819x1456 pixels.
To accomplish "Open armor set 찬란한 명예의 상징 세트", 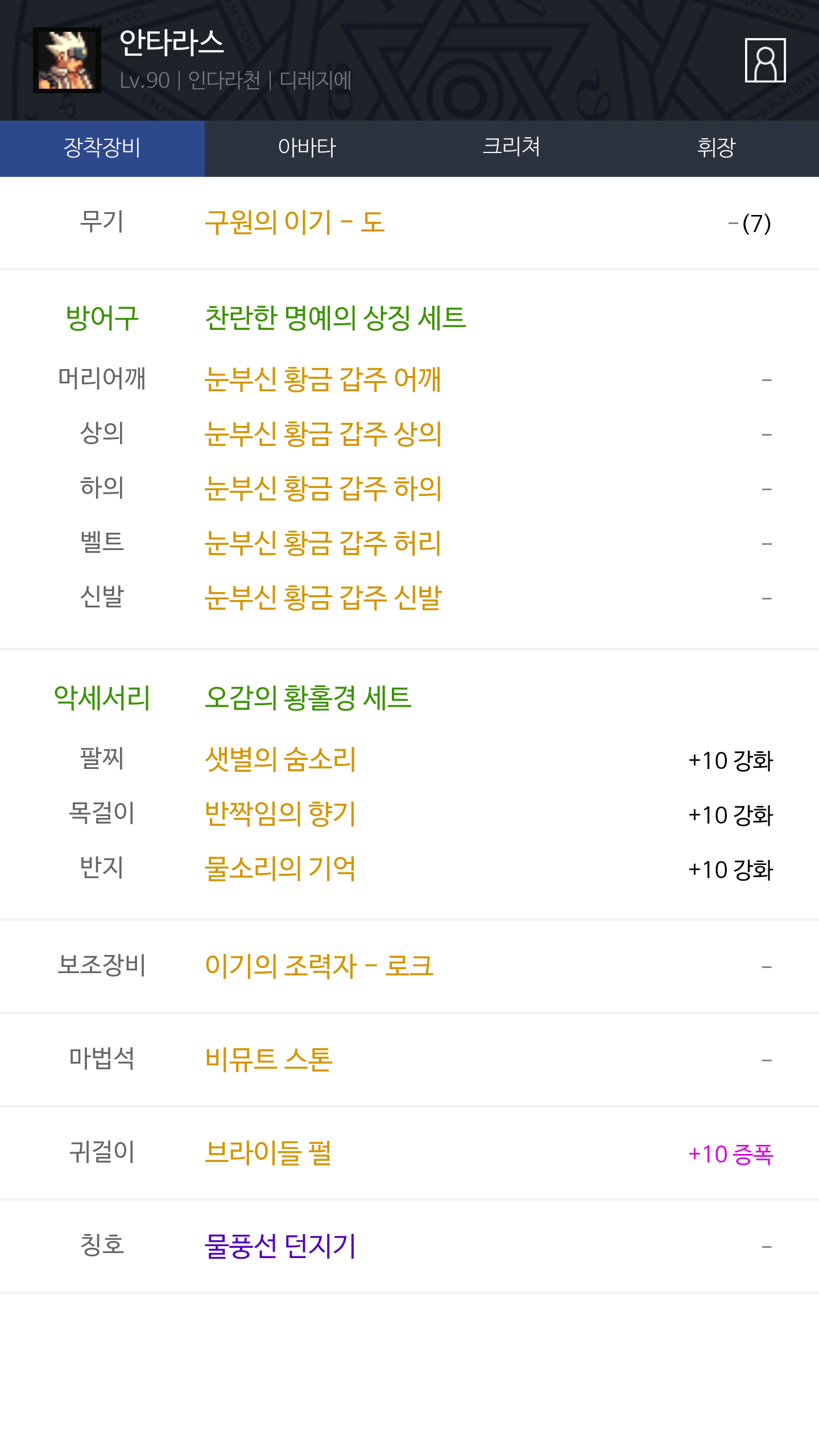I will (x=335, y=318).
